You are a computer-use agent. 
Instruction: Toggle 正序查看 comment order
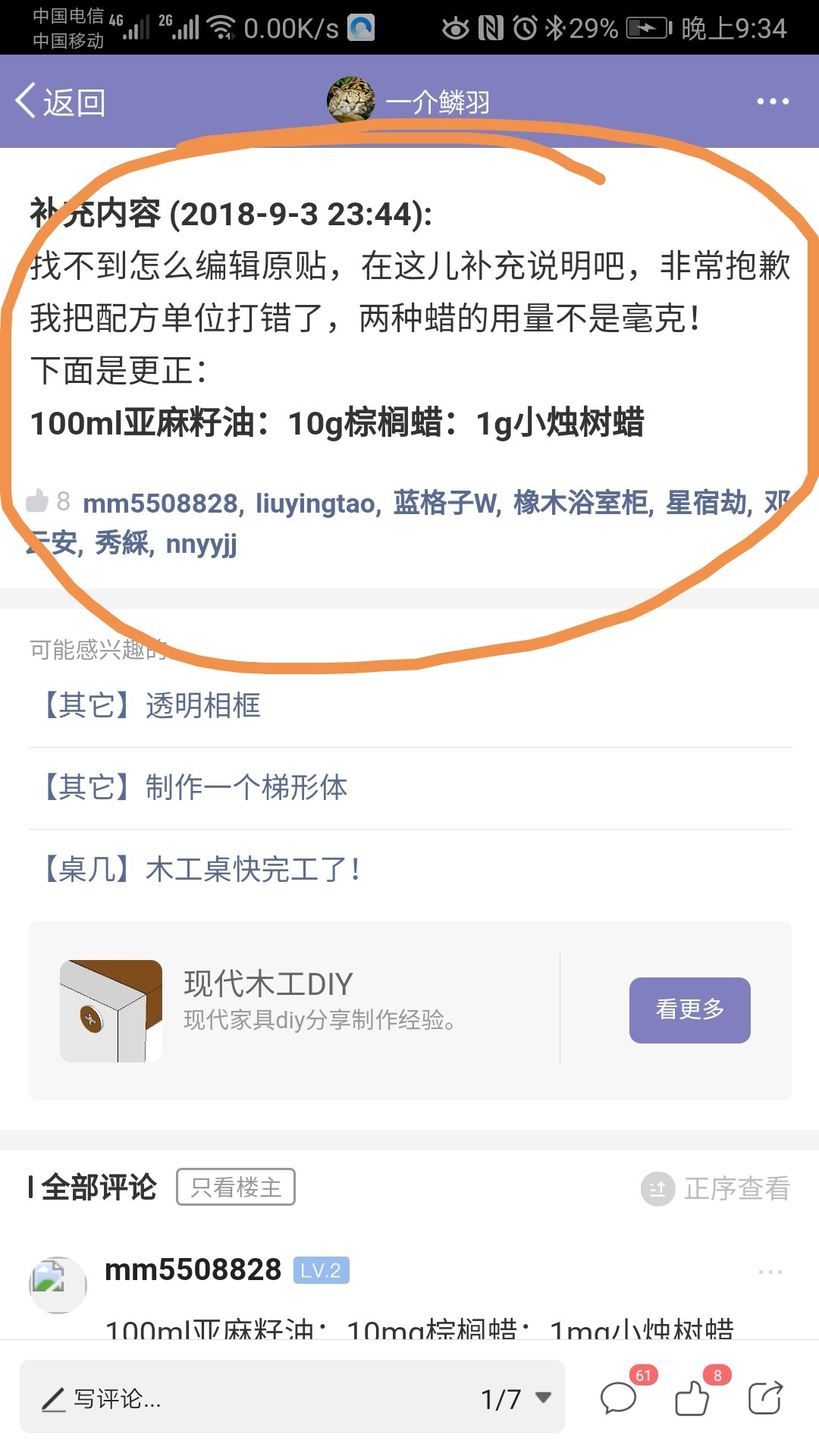pos(716,1188)
